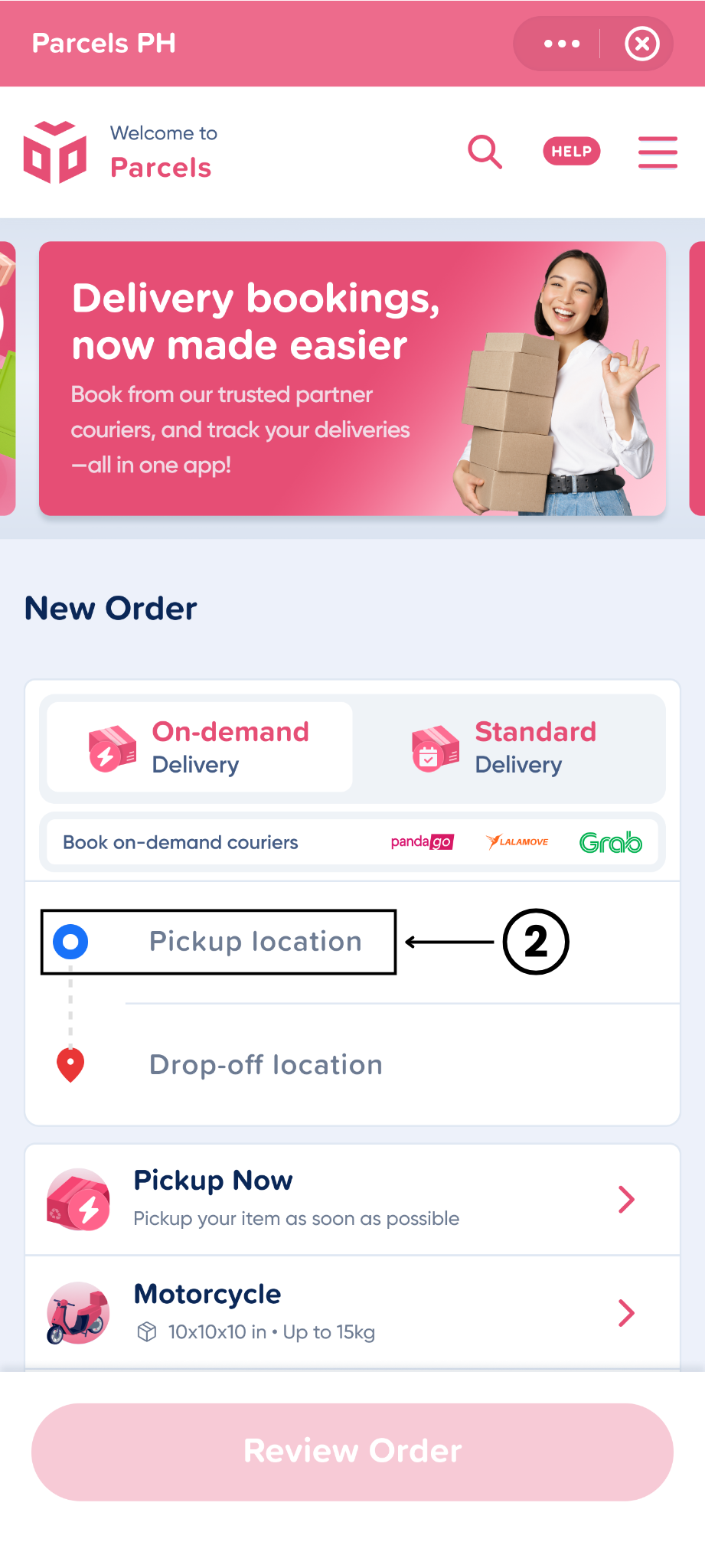
Task: Open the mini-app options (three dots)
Action: 561,44
